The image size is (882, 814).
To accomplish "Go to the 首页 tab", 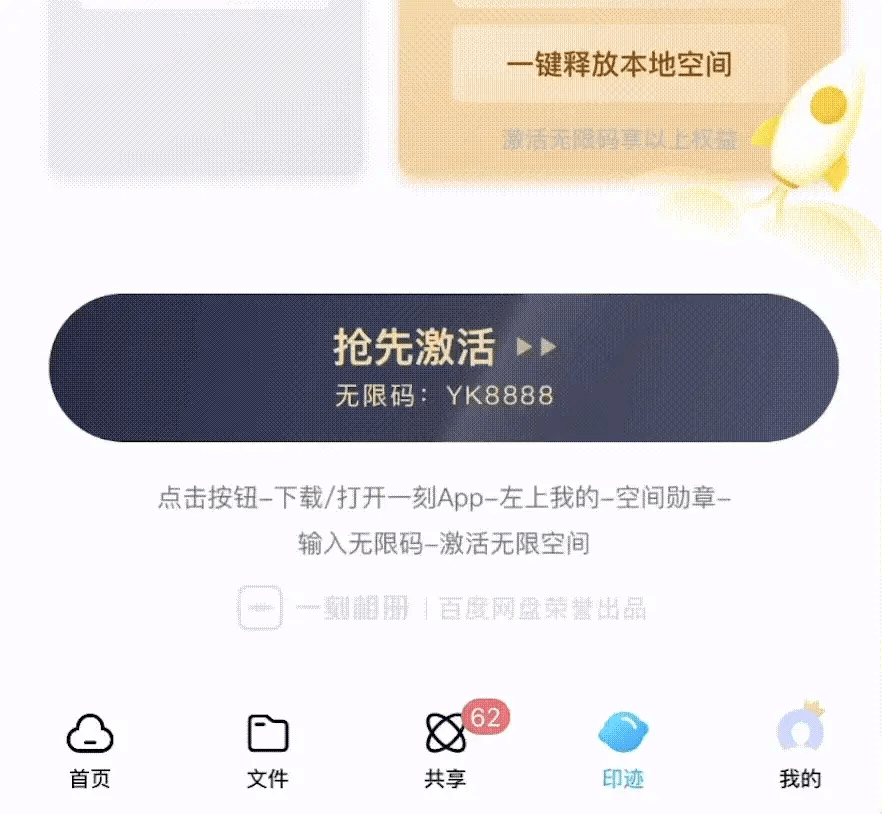I will pos(90,748).
